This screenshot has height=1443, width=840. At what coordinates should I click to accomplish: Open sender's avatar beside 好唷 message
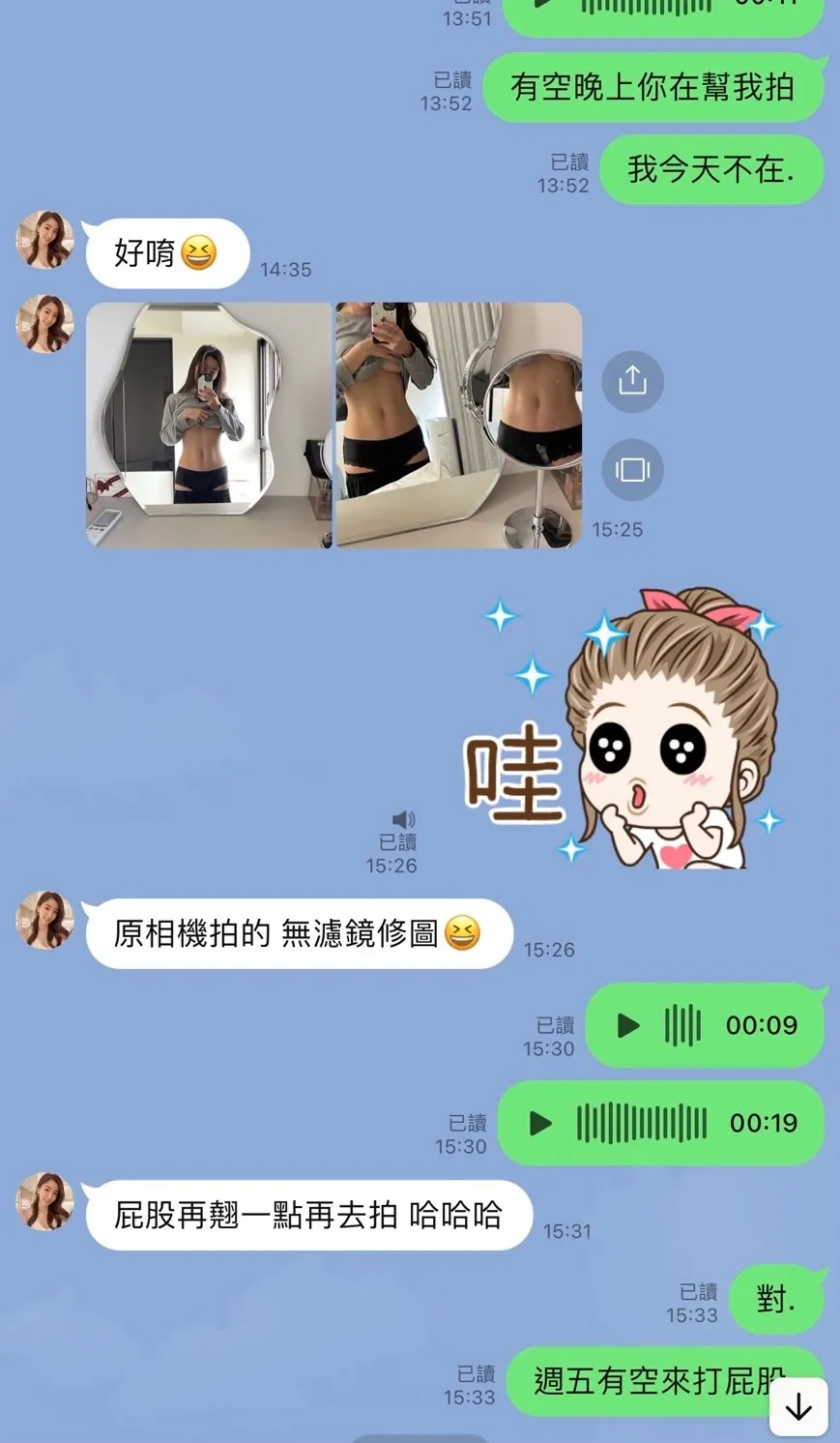pos(45,240)
